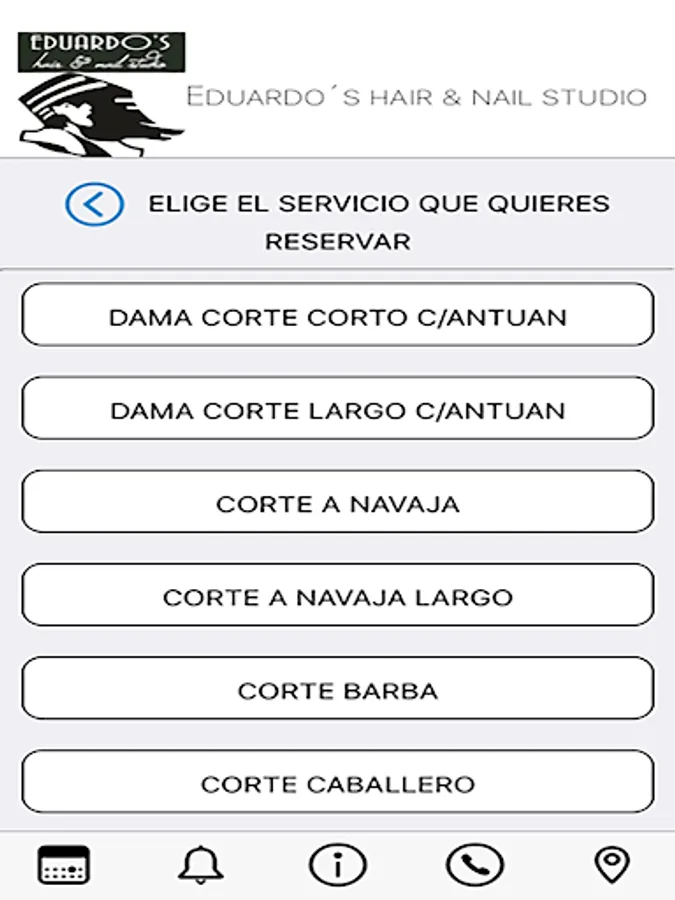Screen dimensions: 675x900
Task: Go back using the blue arrow
Action: point(94,204)
